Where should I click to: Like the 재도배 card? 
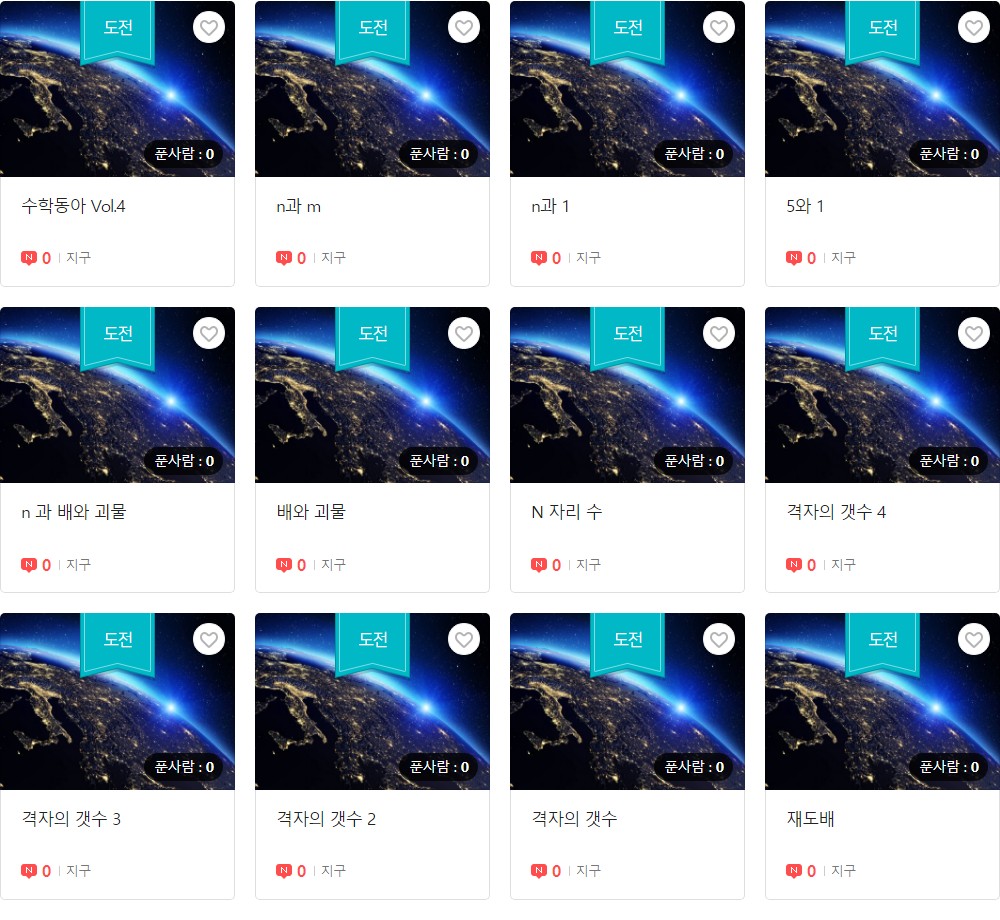974,640
